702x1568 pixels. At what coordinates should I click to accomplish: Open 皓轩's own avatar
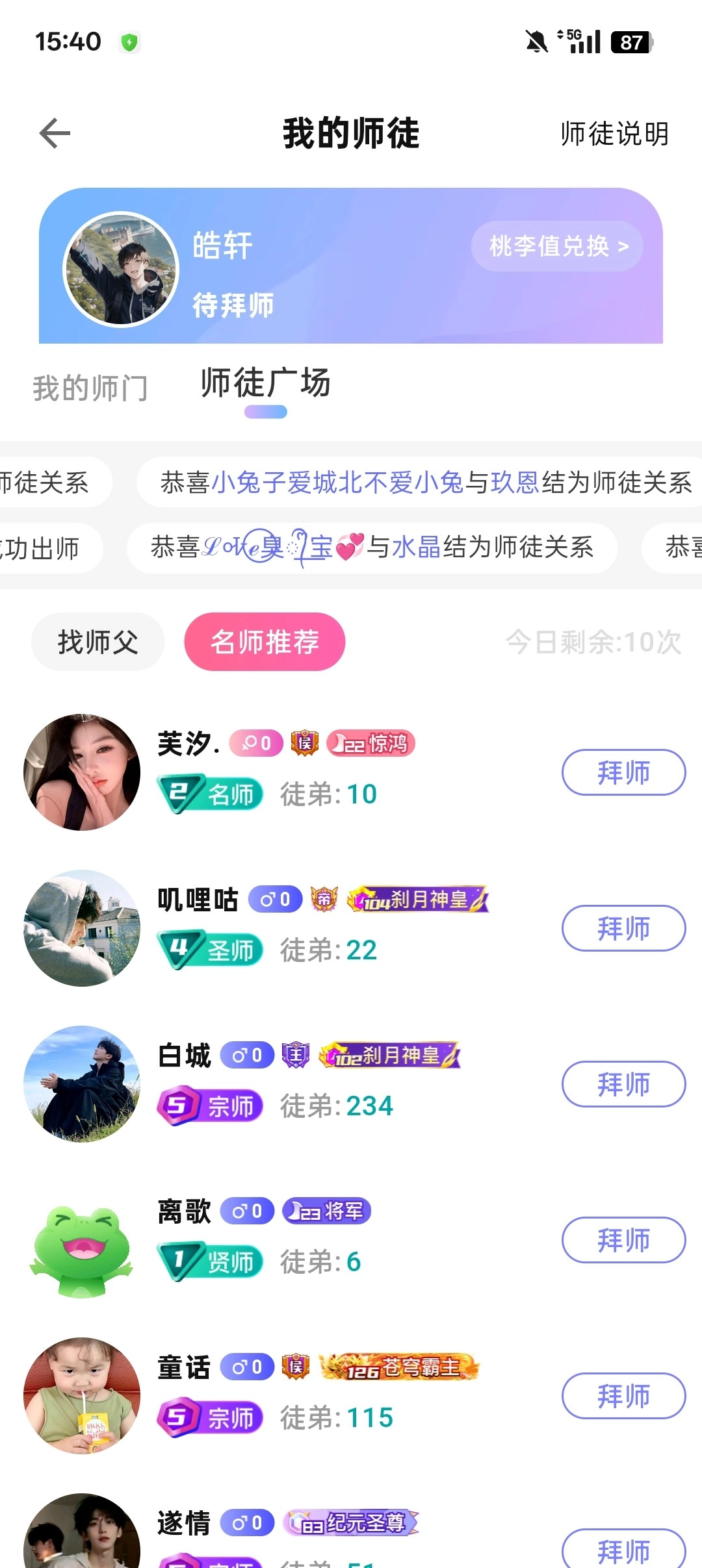(x=121, y=269)
